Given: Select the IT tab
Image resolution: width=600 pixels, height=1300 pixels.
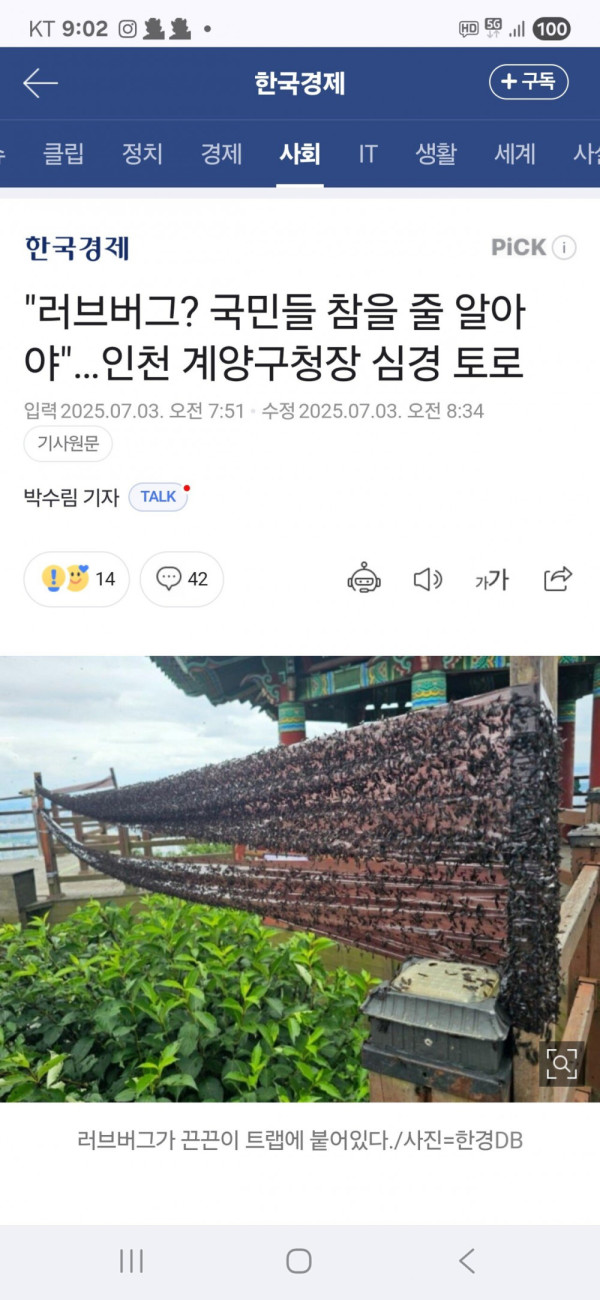Looking at the screenshot, I should [368, 154].
